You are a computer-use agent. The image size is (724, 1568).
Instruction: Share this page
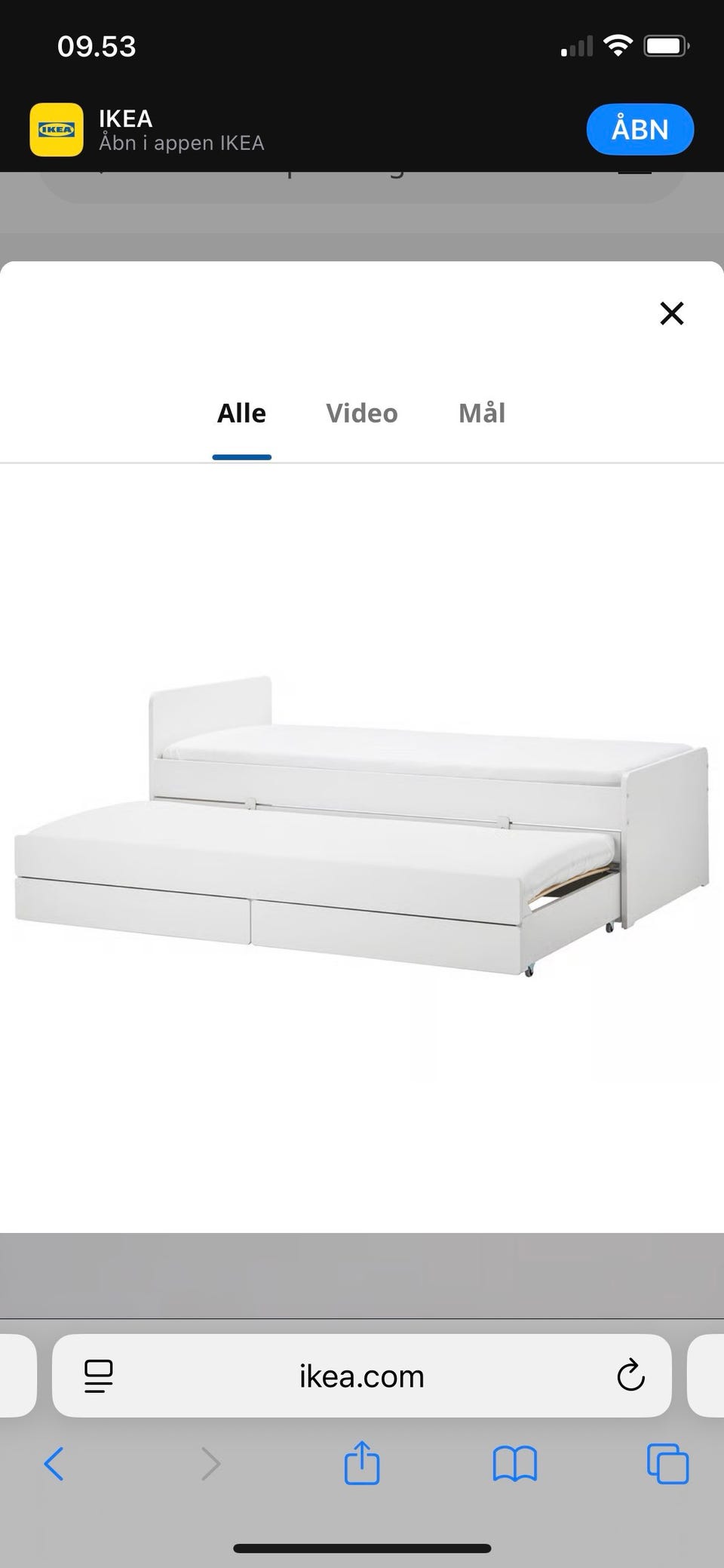pos(361,1462)
